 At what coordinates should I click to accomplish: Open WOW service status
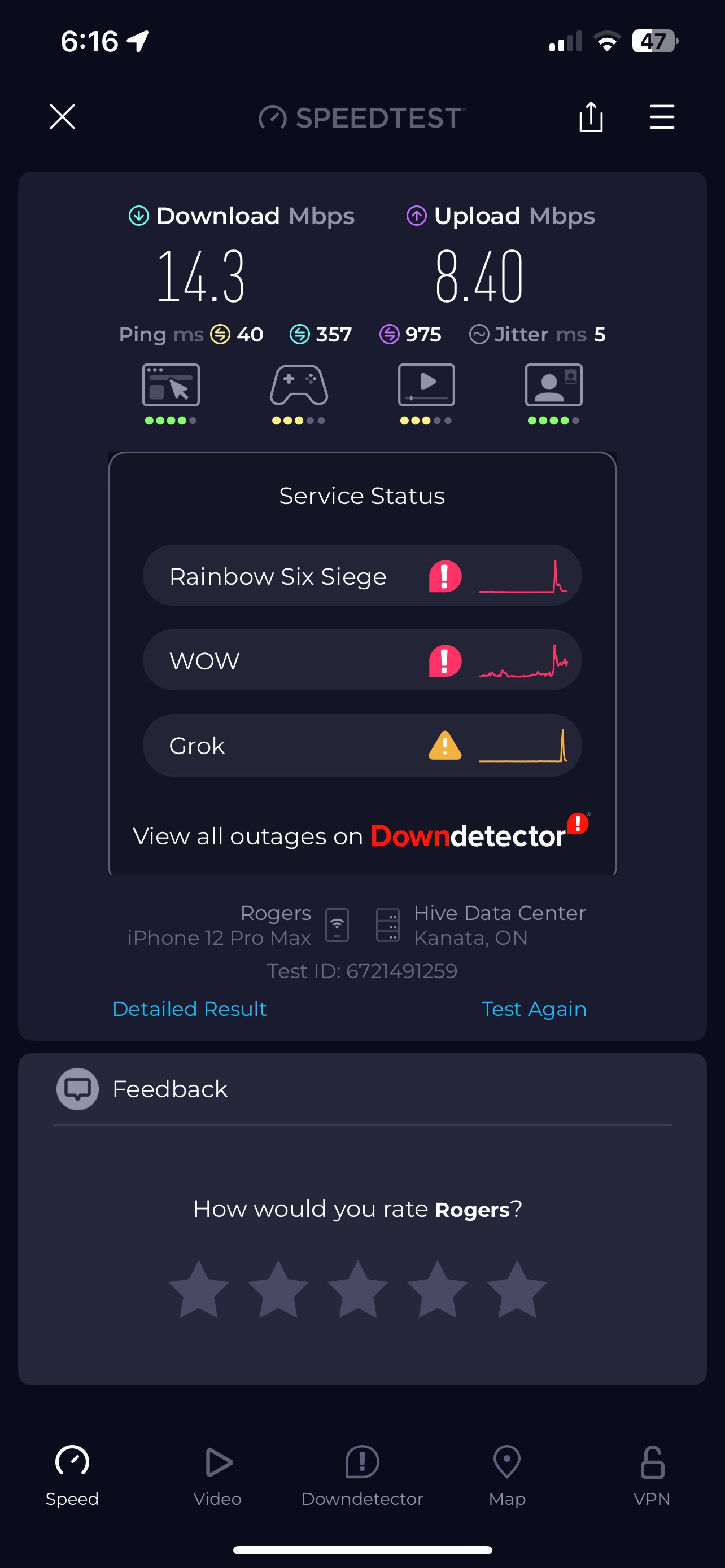[362, 660]
